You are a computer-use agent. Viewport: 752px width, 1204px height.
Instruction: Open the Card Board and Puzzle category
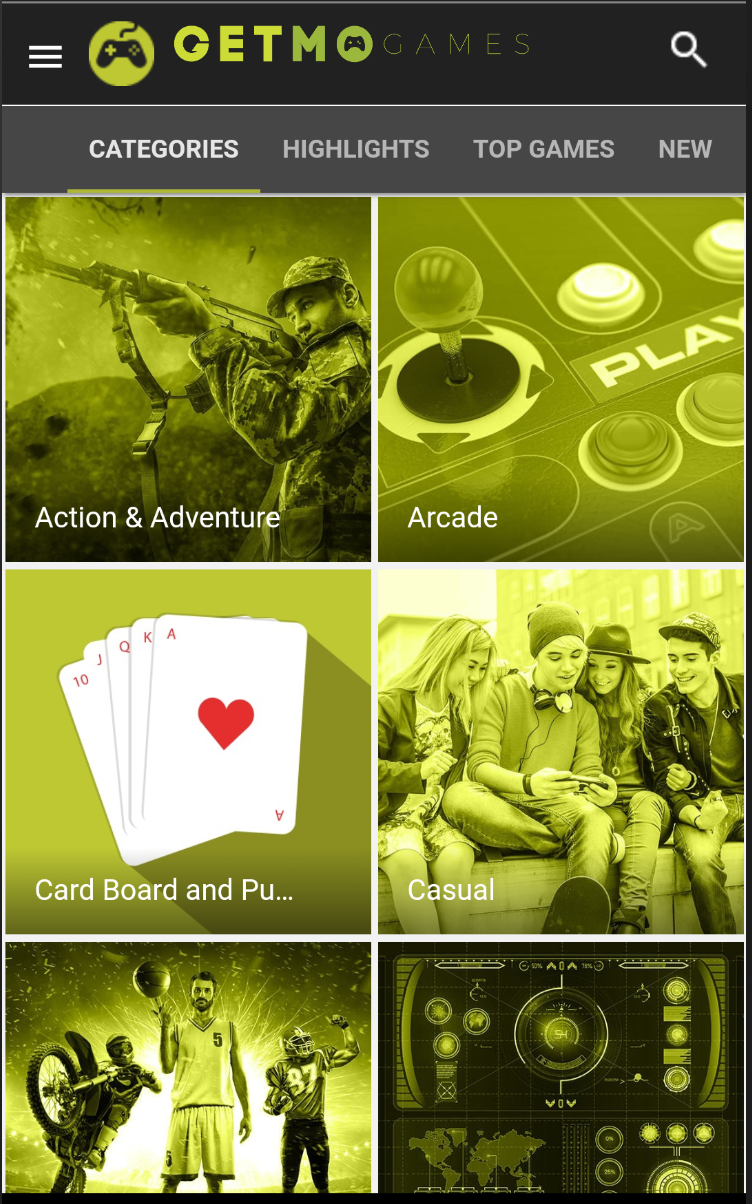coord(188,752)
